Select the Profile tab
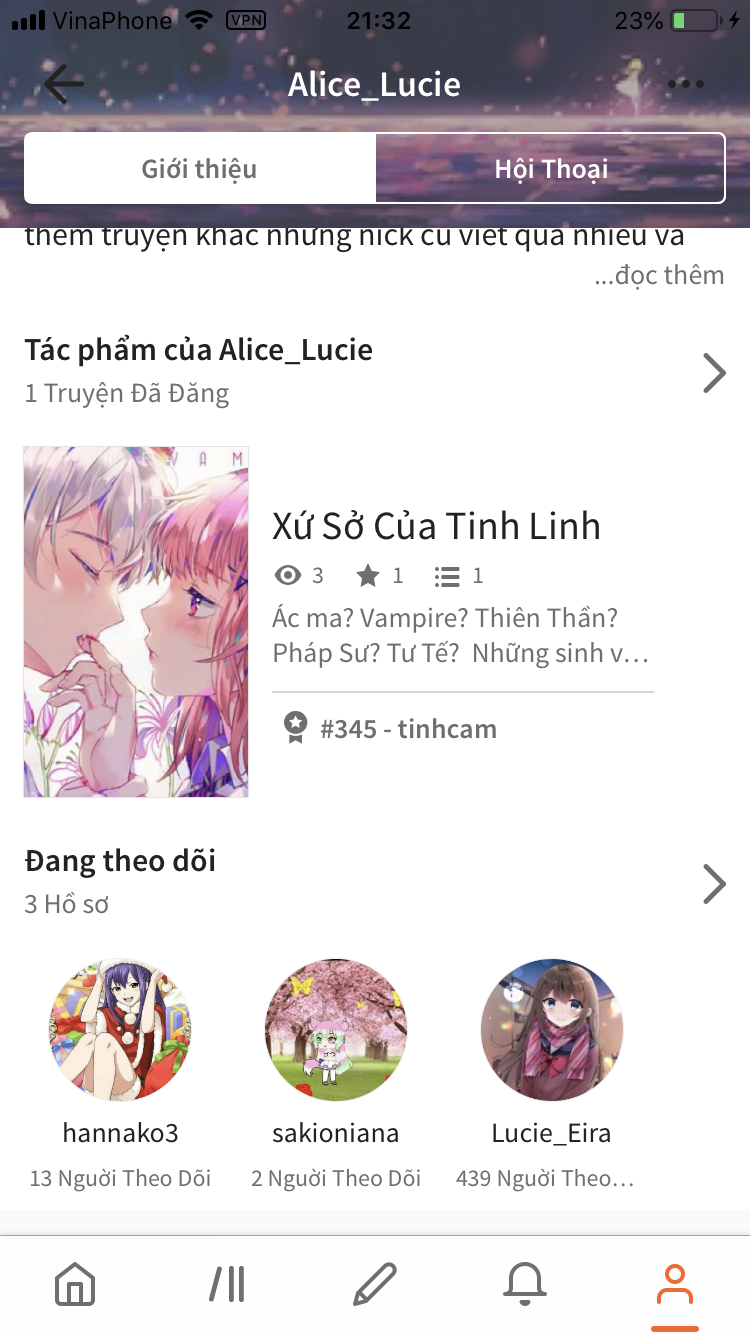 coord(674,1283)
